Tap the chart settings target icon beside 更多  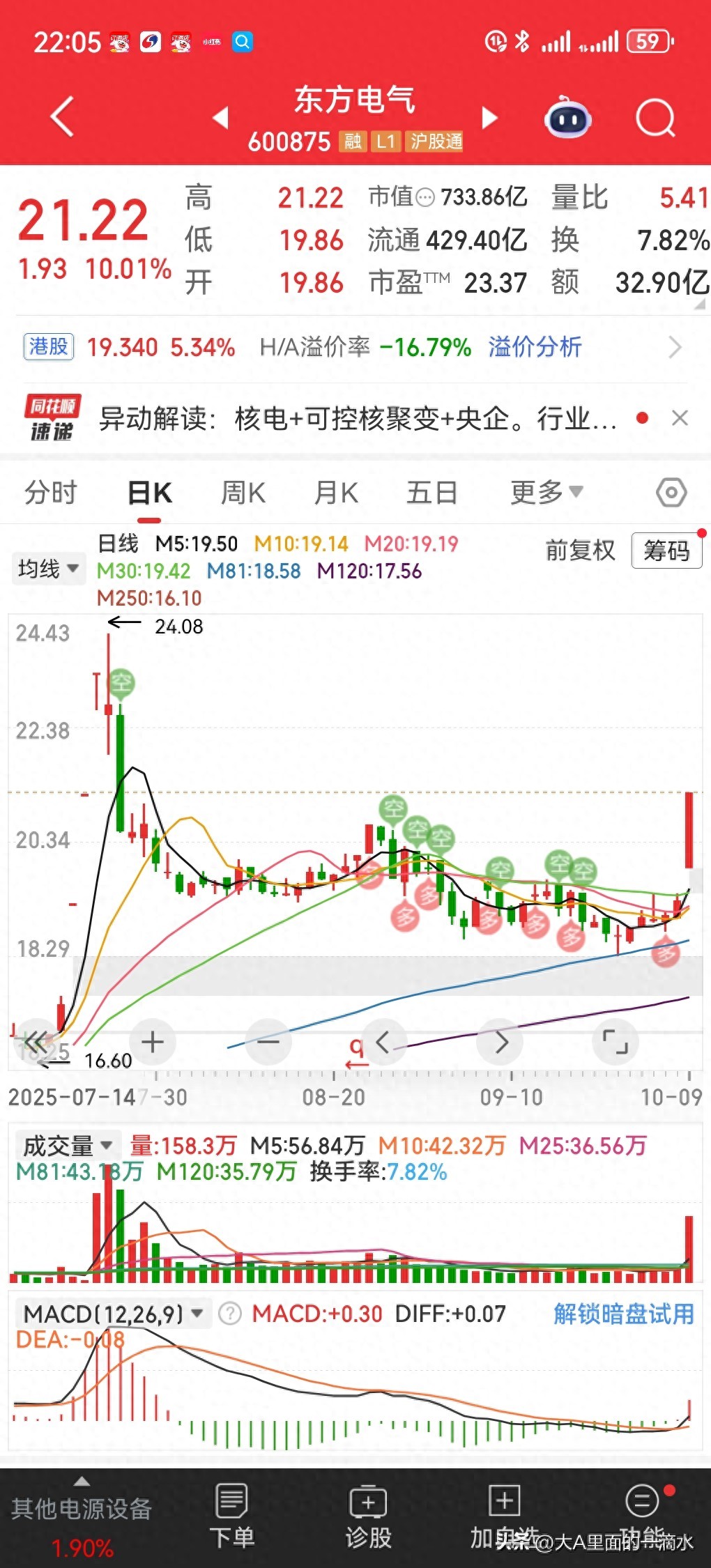coord(671,492)
